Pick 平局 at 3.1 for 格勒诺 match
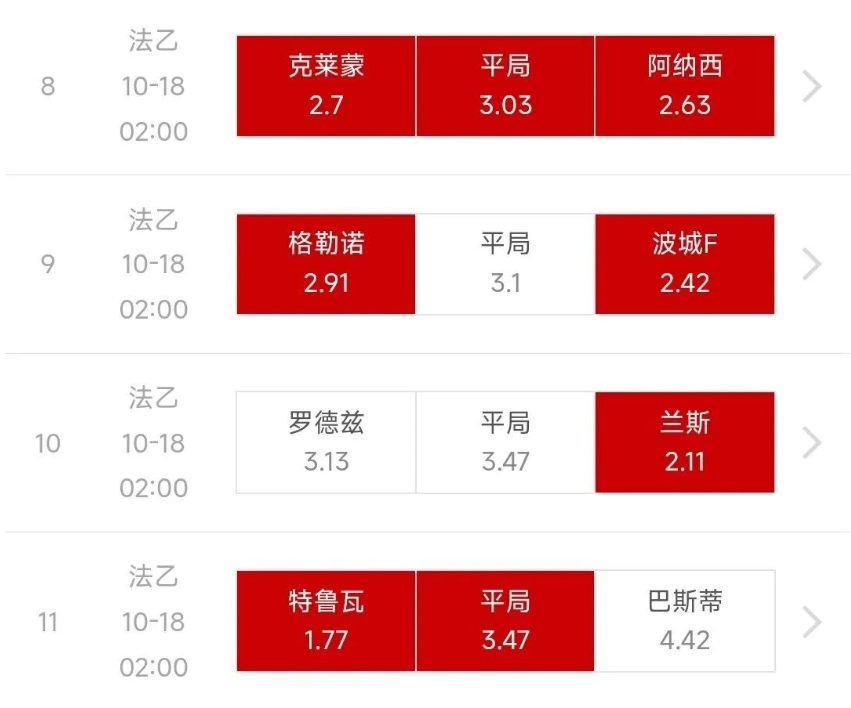 click(505, 264)
